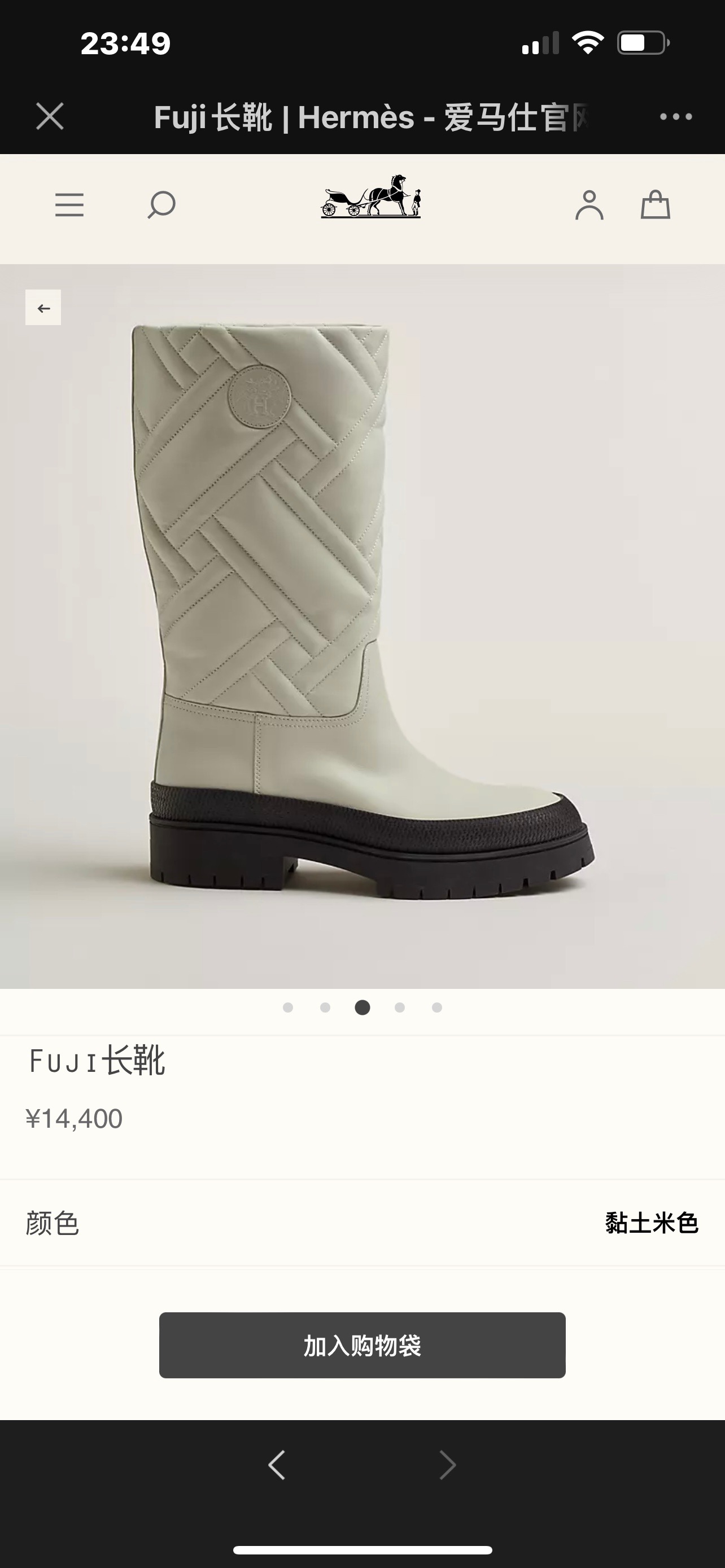This screenshot has height=1568, width=725.
Task: Open the site search
Action: pyautogui.click(x=161, y=204)
